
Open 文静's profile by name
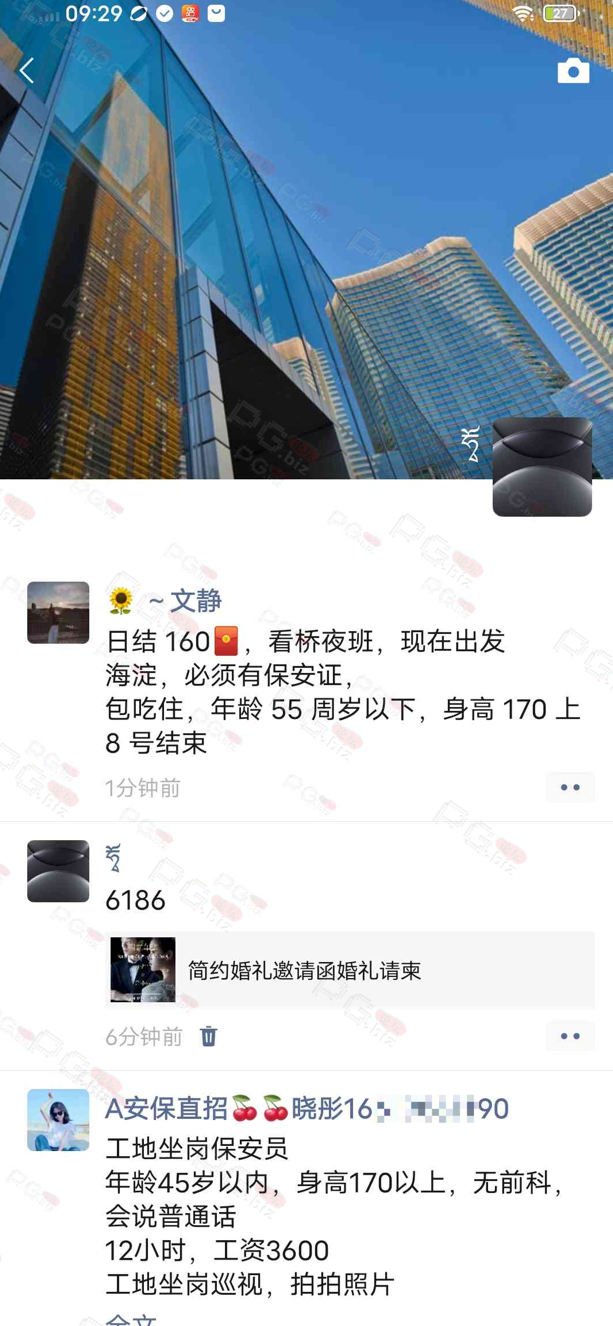click(x=184, y=601)
